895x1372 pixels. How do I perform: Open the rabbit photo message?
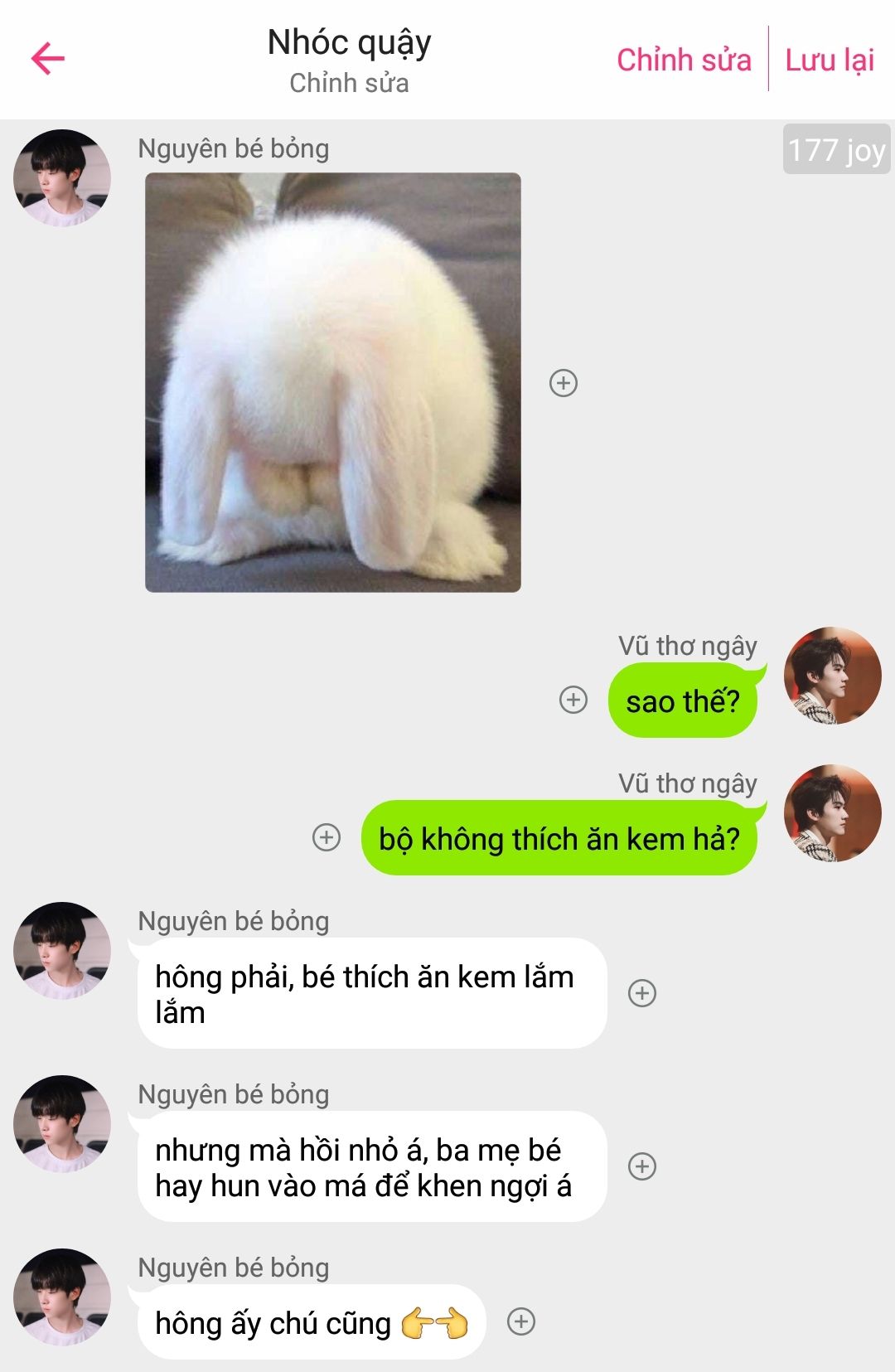click(333, 382)
